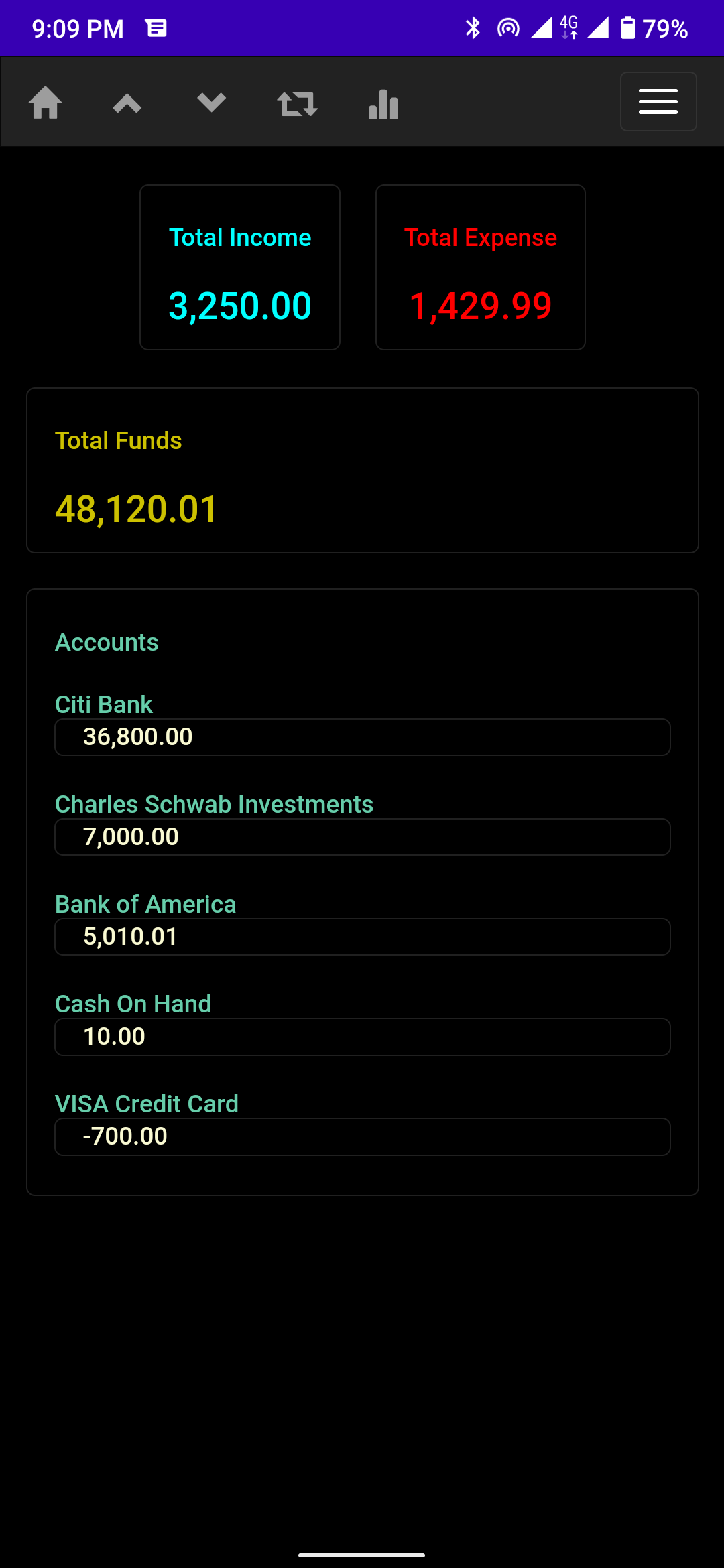Go to the home dashboard icon

click(x=46, y=103)
